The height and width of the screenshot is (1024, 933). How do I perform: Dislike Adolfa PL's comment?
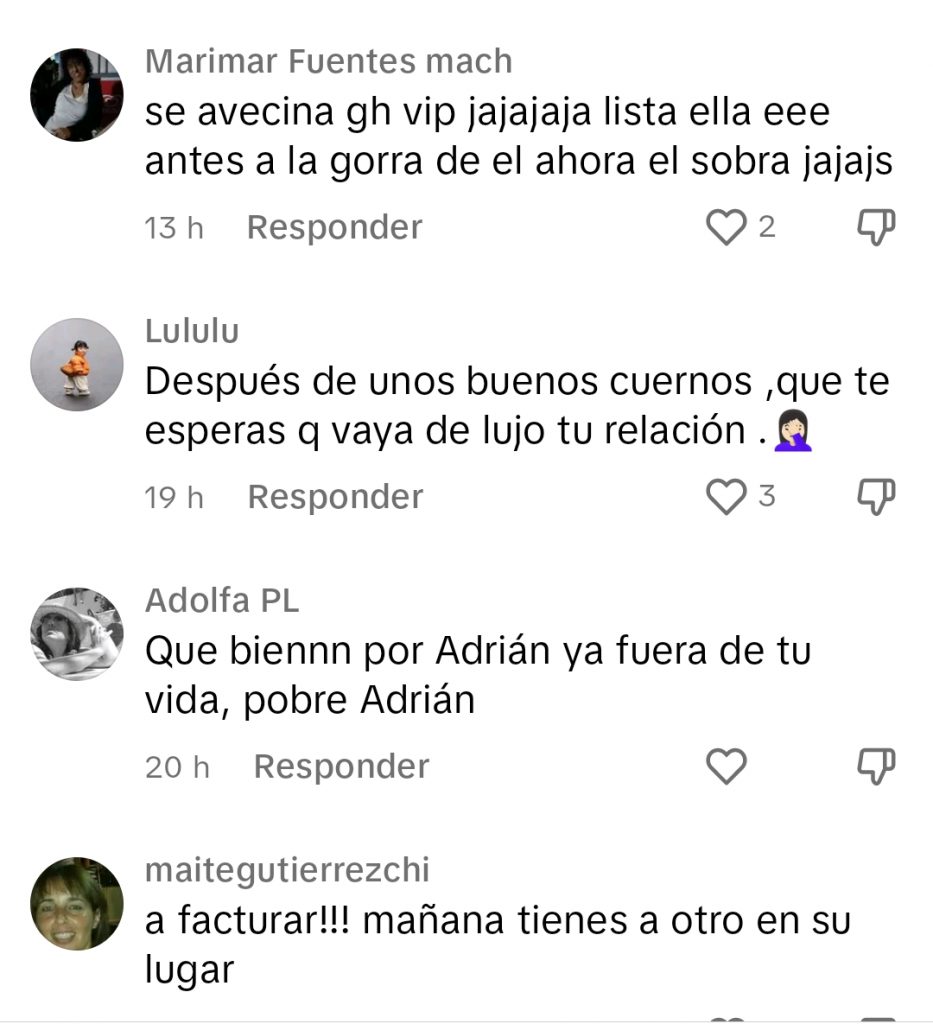pyautogui.click(x=876, y=767)
